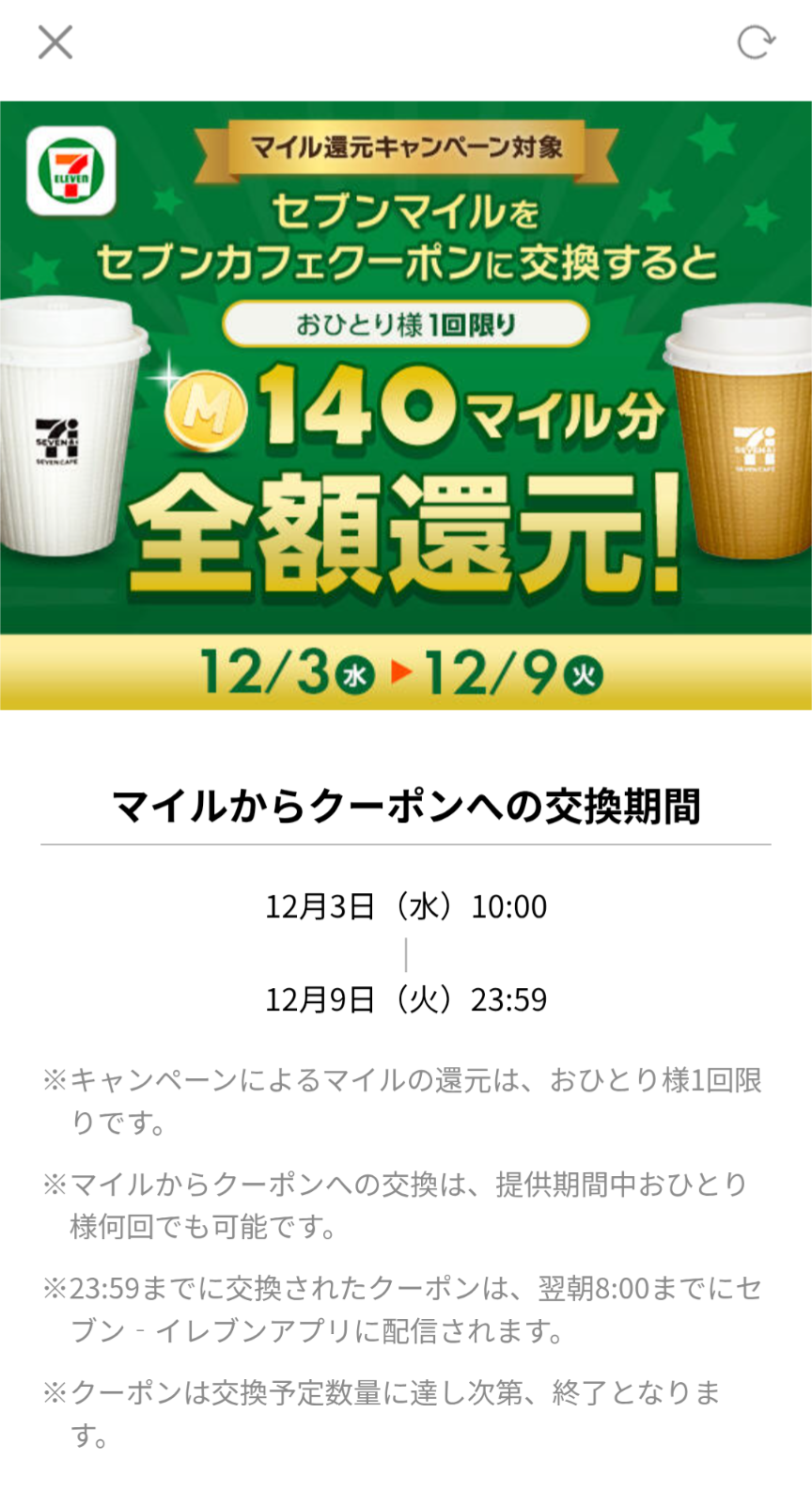
Task: Close the campaign page
Action: [55, 42]
